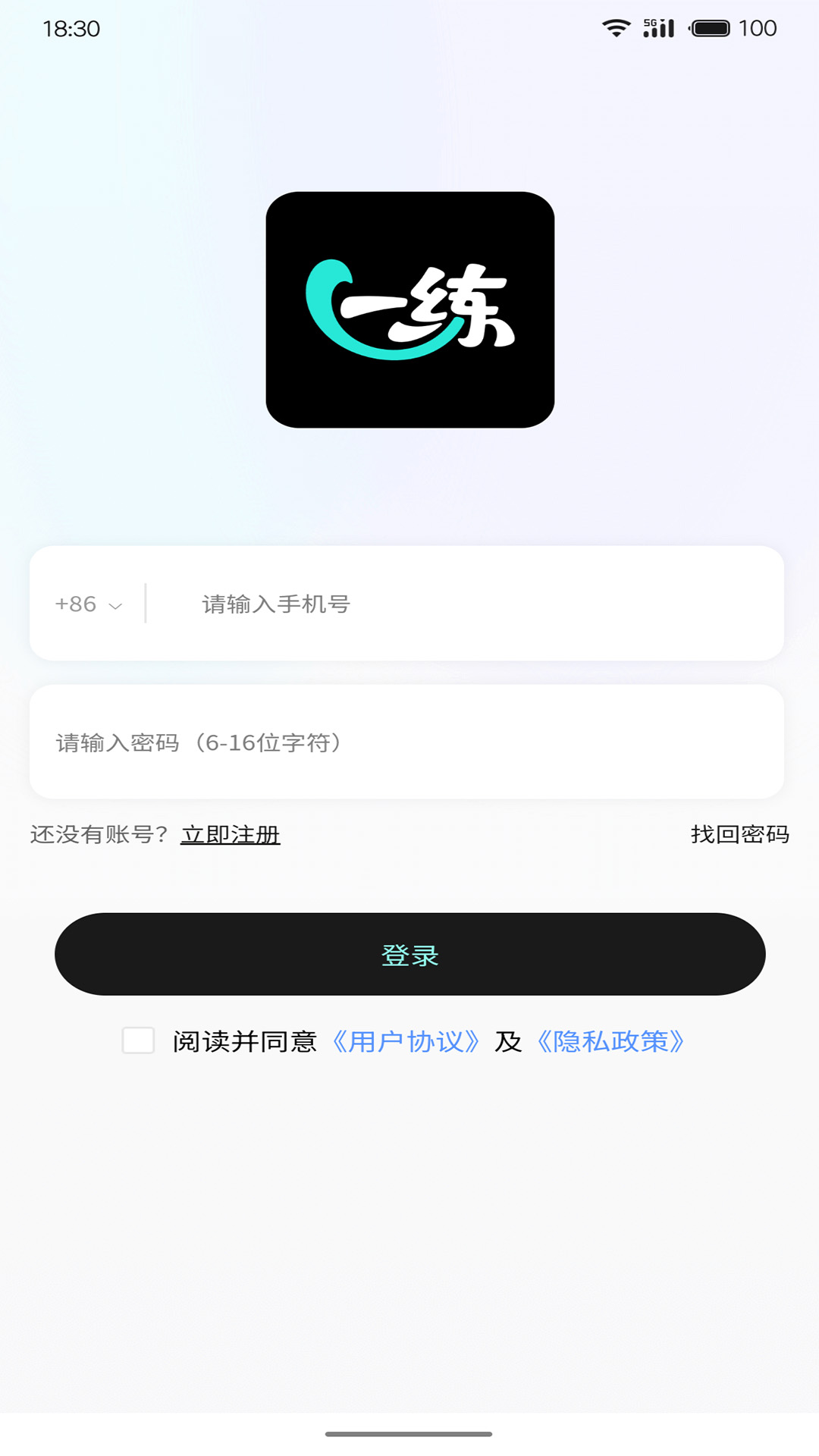Tap the battery percentage reading 100
Viewport: 819px width, 1456px height.
pos(757,27)
